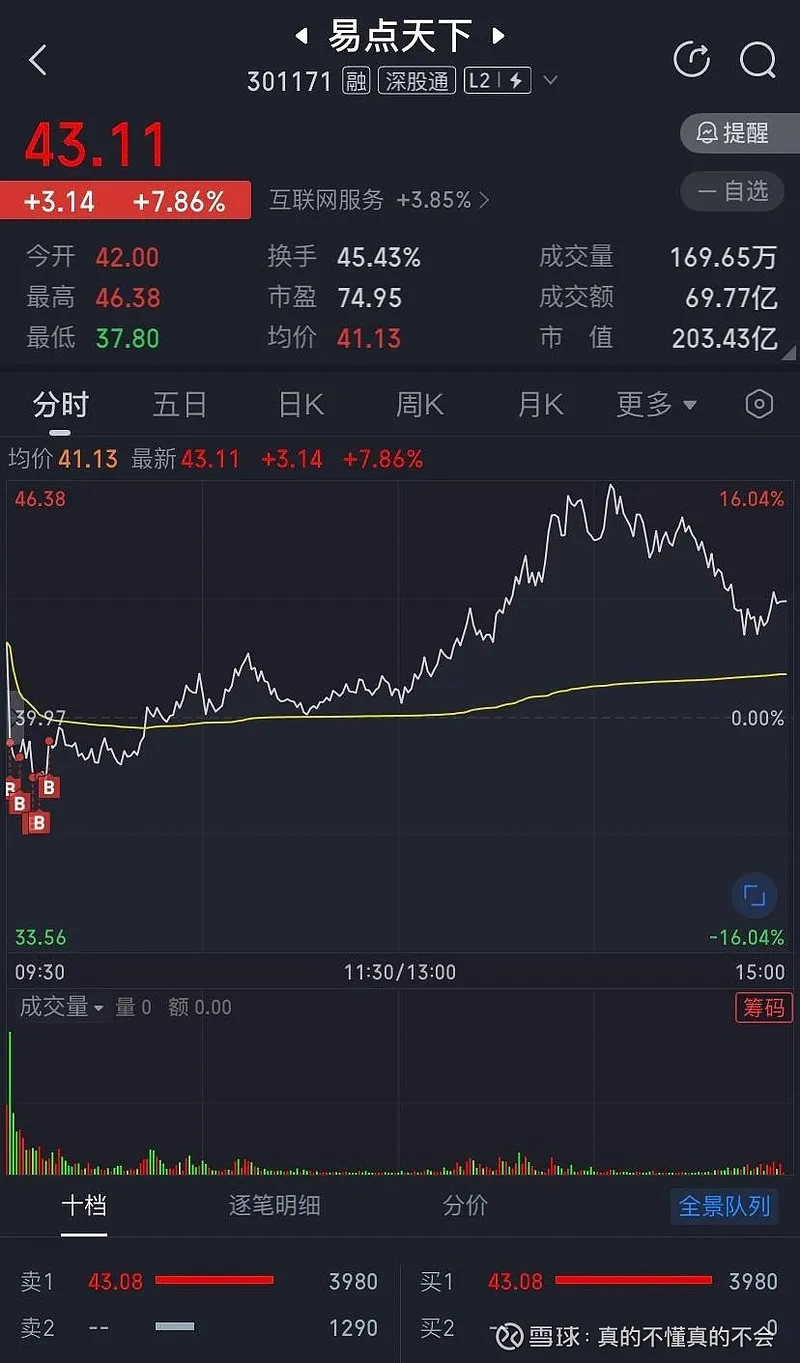Switch to the next stock

[498, 38]
